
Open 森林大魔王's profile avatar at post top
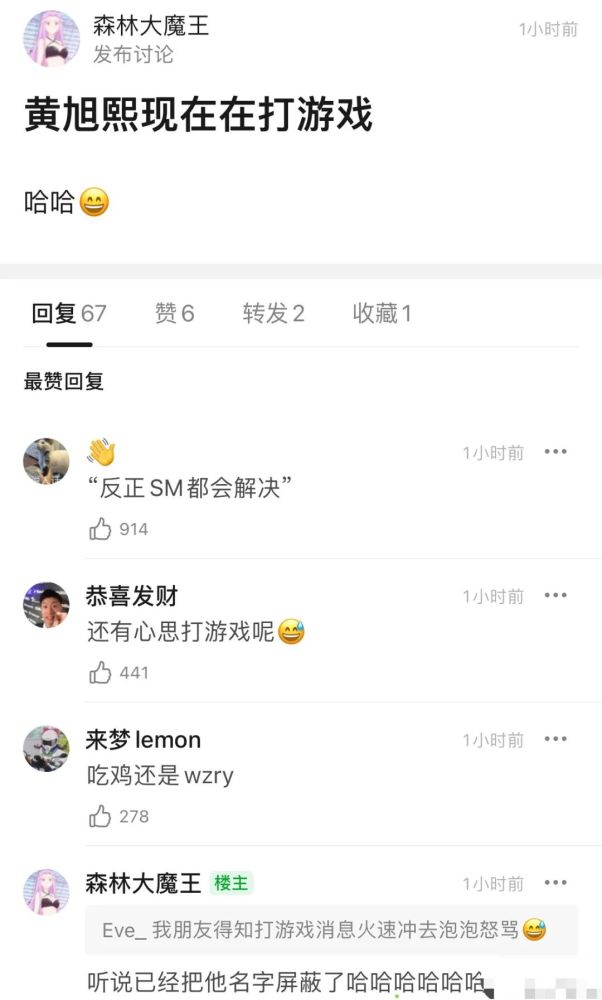point(51,39)
